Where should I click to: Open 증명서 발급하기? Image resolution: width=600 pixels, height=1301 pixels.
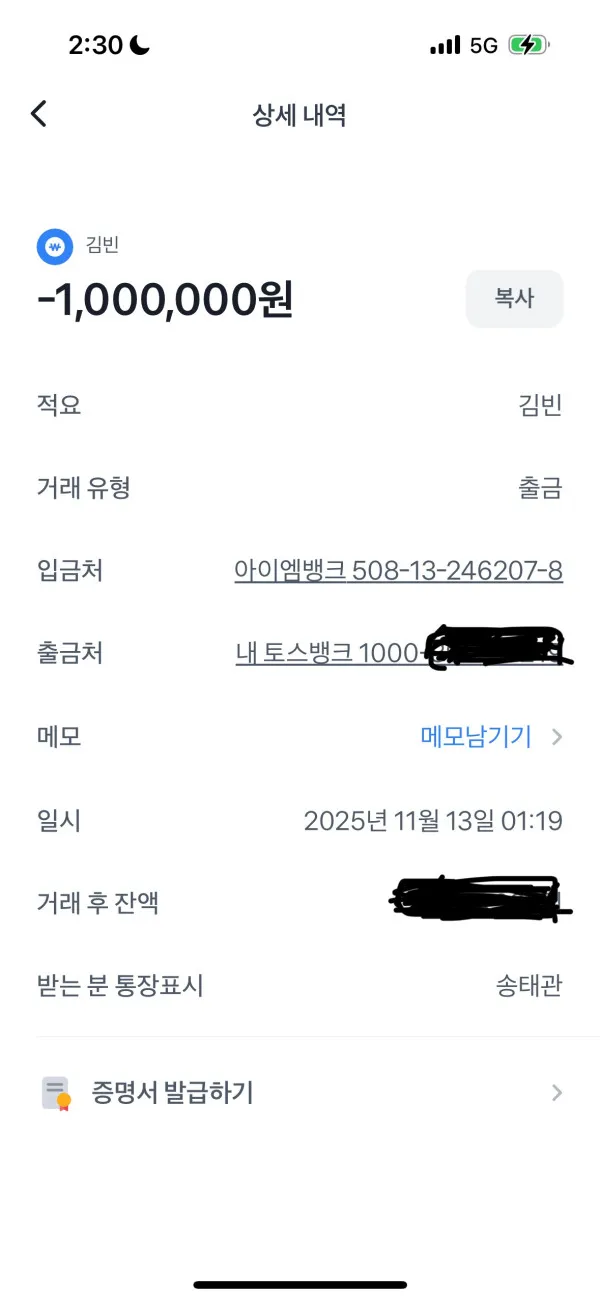pos(300,1093)
